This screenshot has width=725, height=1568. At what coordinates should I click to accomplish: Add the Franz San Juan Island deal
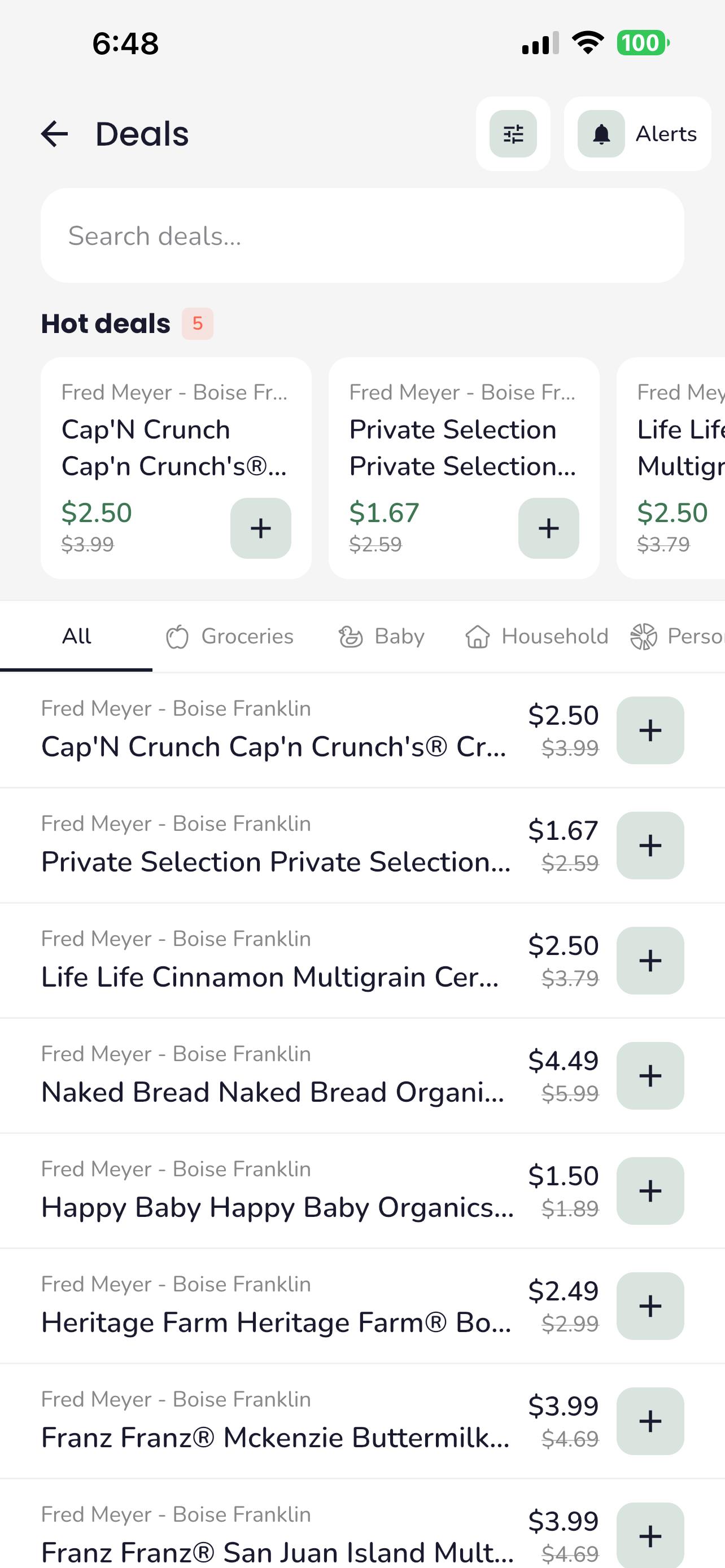pyautogui.click(x=649, y=1535)
